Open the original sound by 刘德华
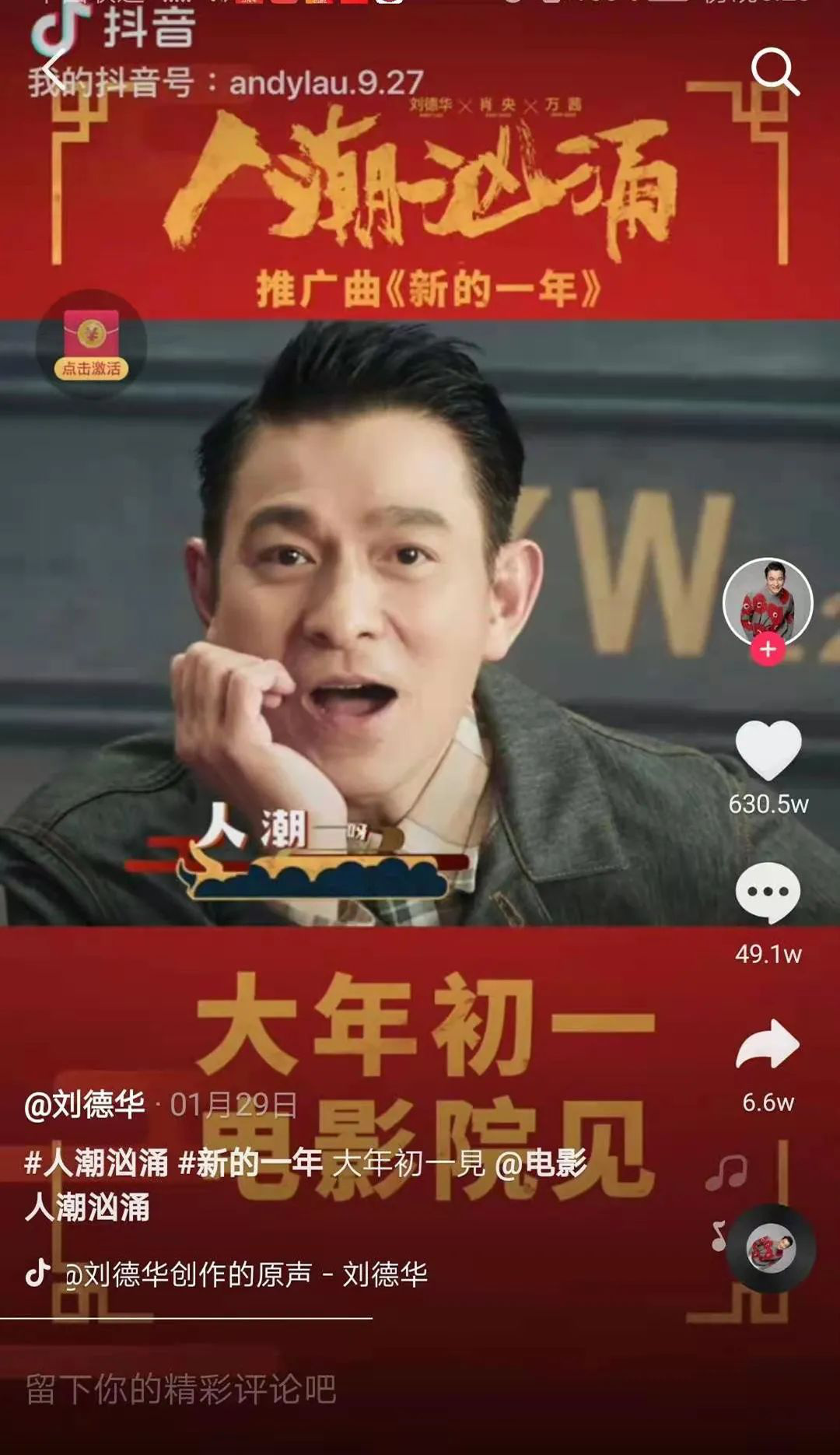This screenshot has width=840, height=1455. [245, 1274]
